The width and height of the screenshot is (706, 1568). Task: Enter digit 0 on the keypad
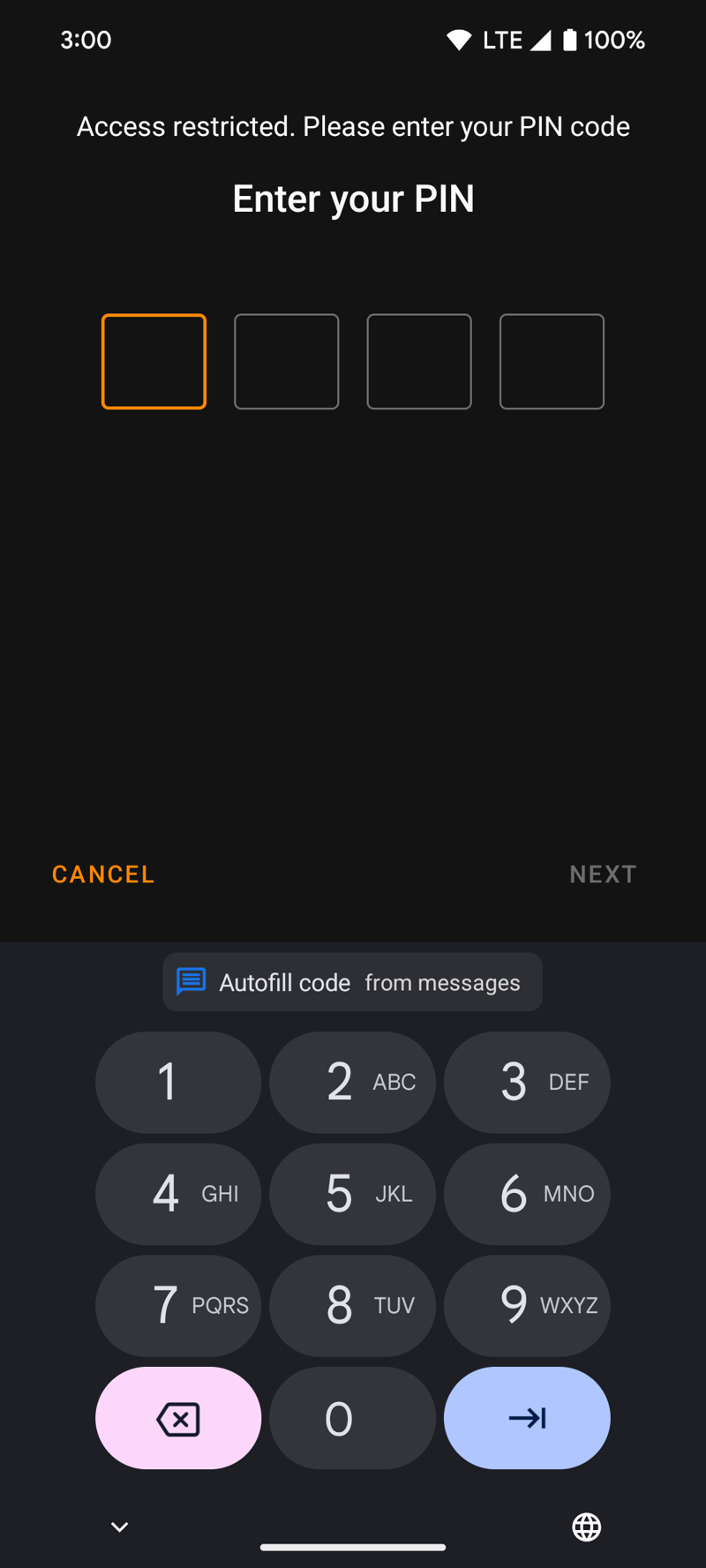click(x=352, y=1418)
